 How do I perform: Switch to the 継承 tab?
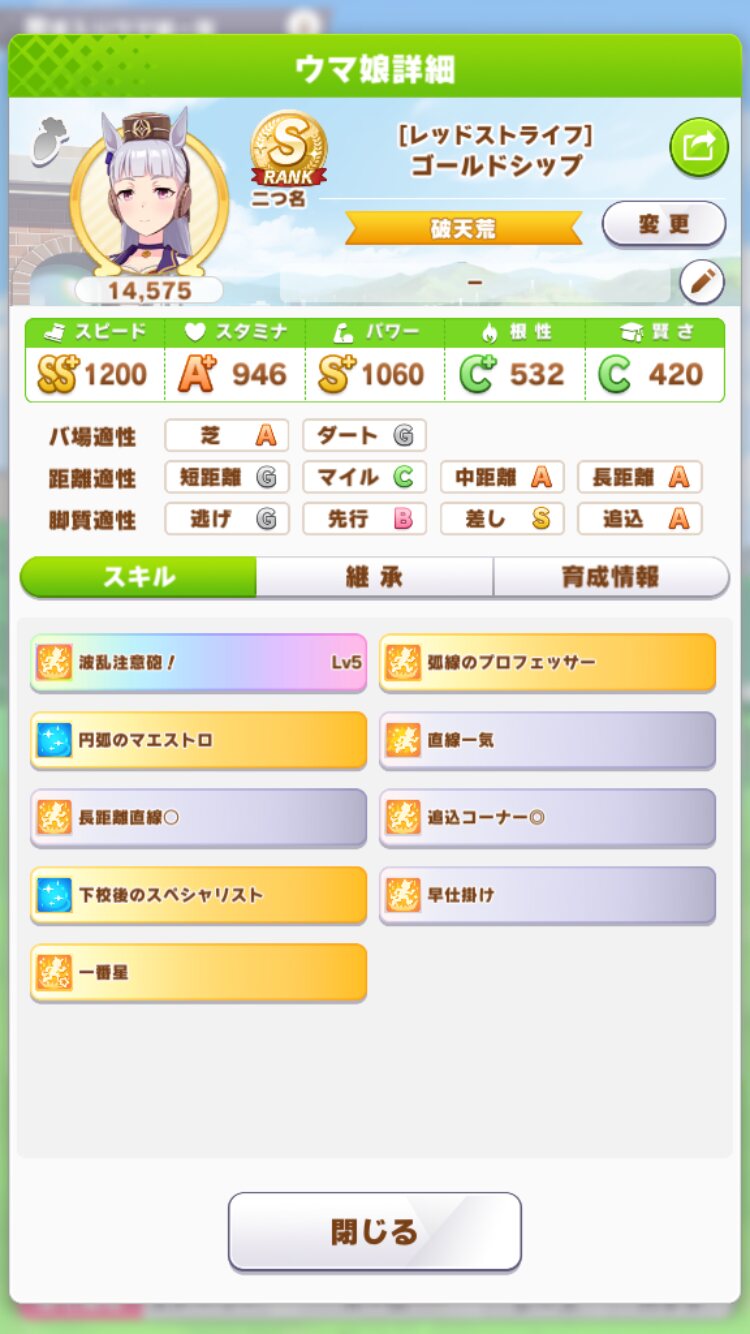[x=374, y=577]
